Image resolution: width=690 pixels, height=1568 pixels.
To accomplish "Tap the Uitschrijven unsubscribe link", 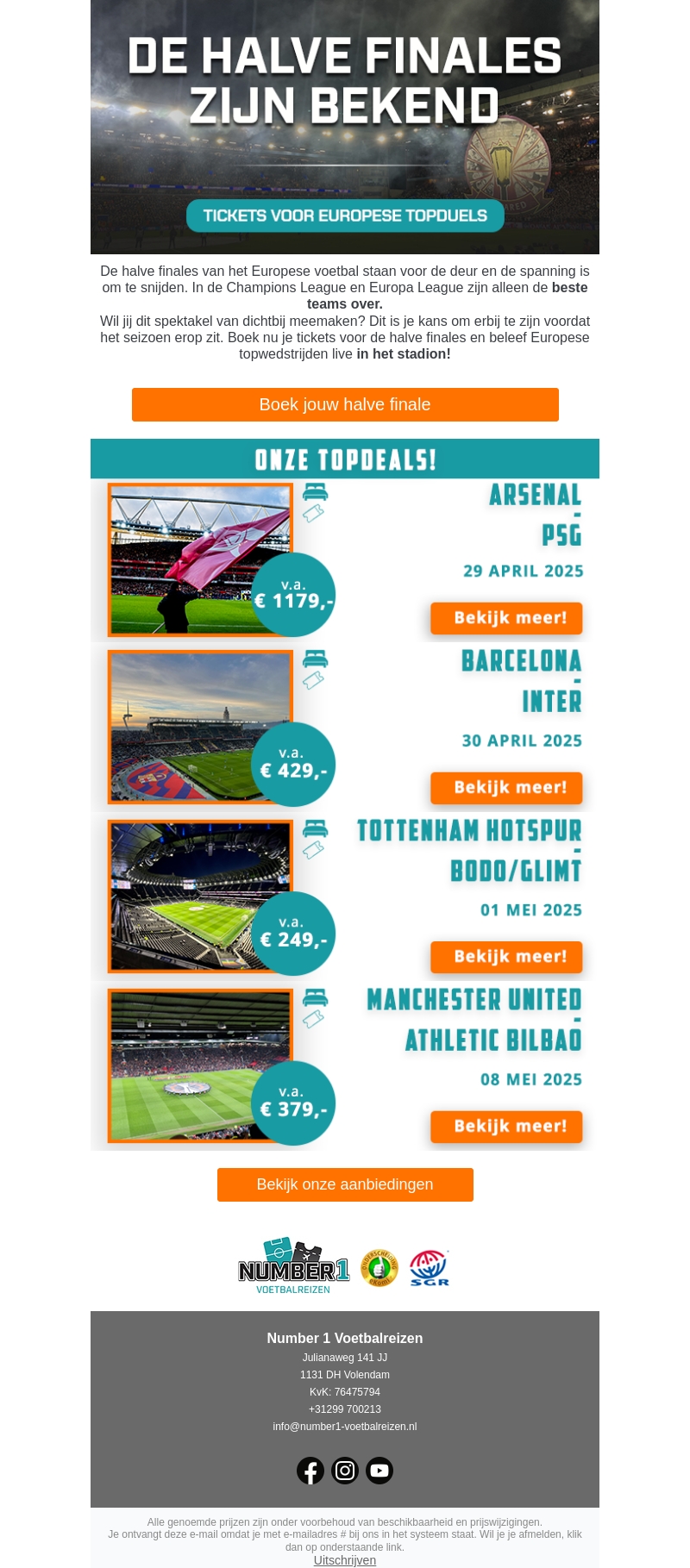I will [345, 1560].
